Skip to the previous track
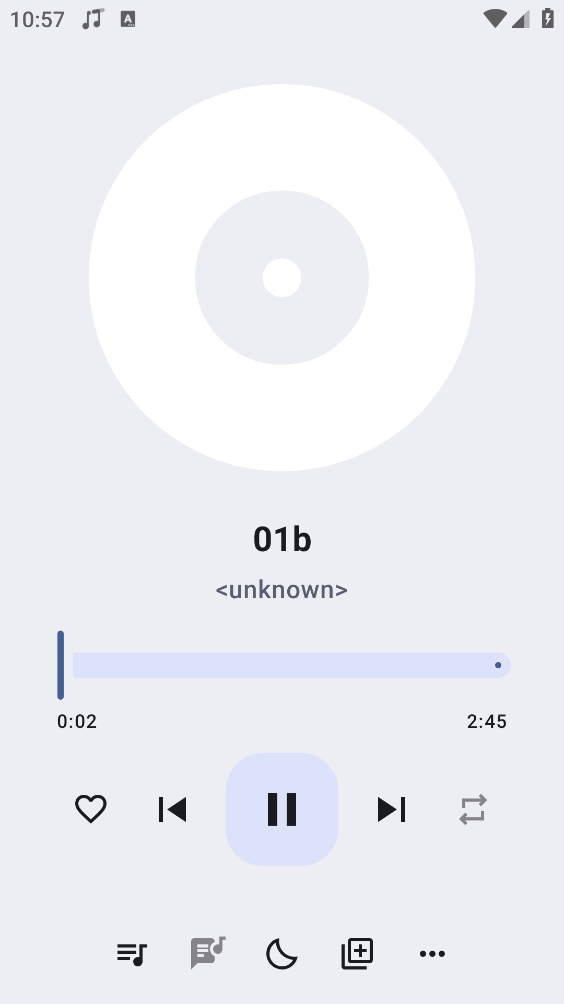The width and height of the screenshot is (564, 1004). point(172,809)
